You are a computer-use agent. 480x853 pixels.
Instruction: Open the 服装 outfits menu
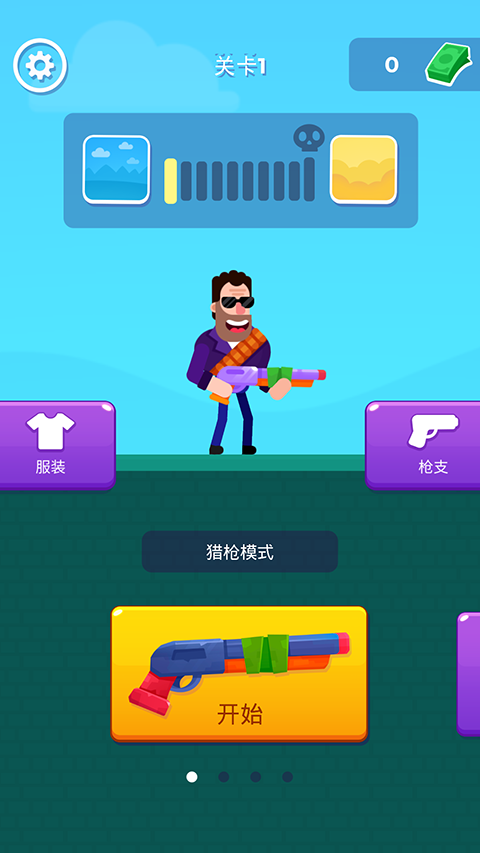pyautogui.click(x=57, y=445)
